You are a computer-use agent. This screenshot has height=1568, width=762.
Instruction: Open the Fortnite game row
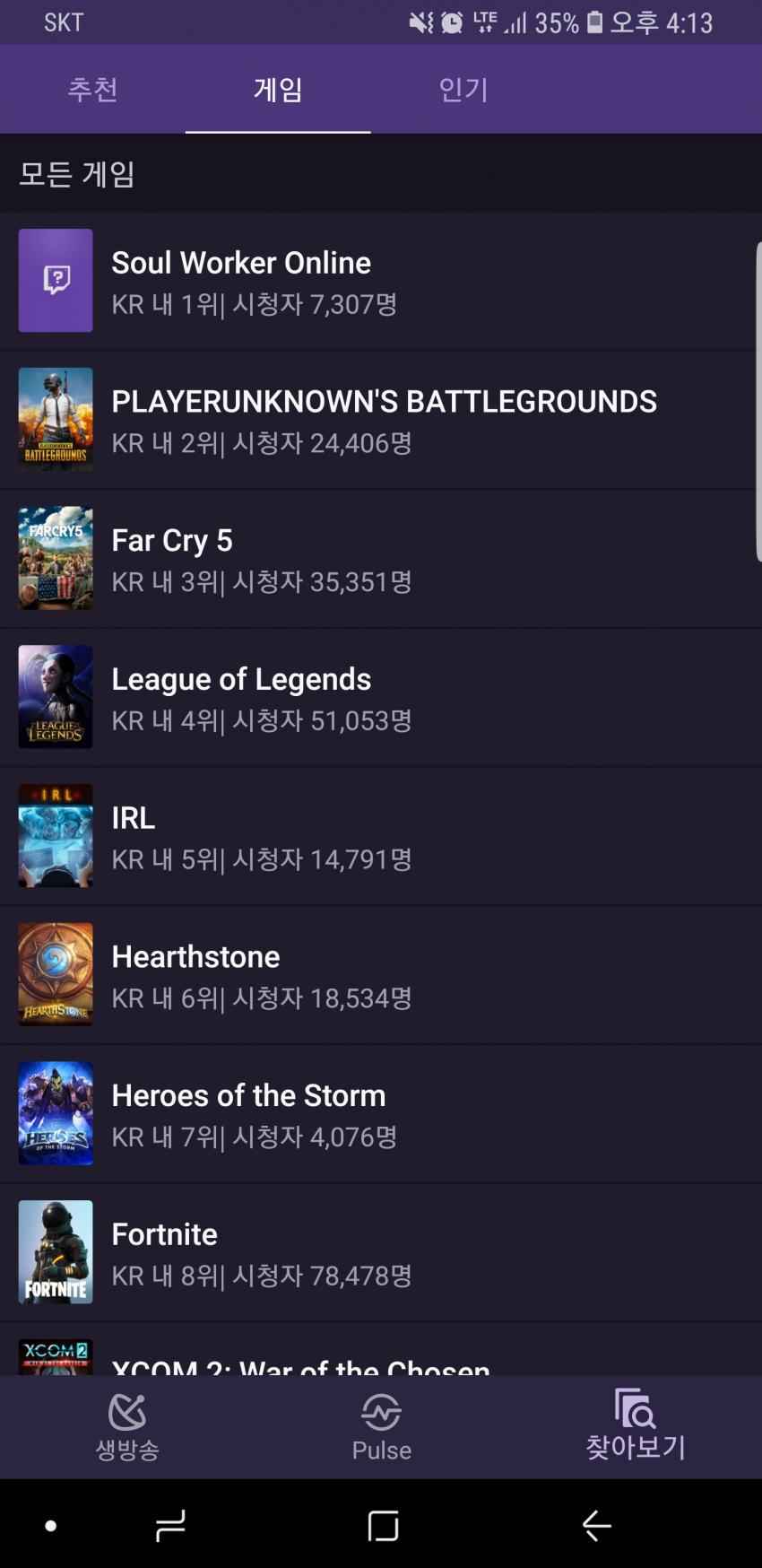[x=377, y=1252]
